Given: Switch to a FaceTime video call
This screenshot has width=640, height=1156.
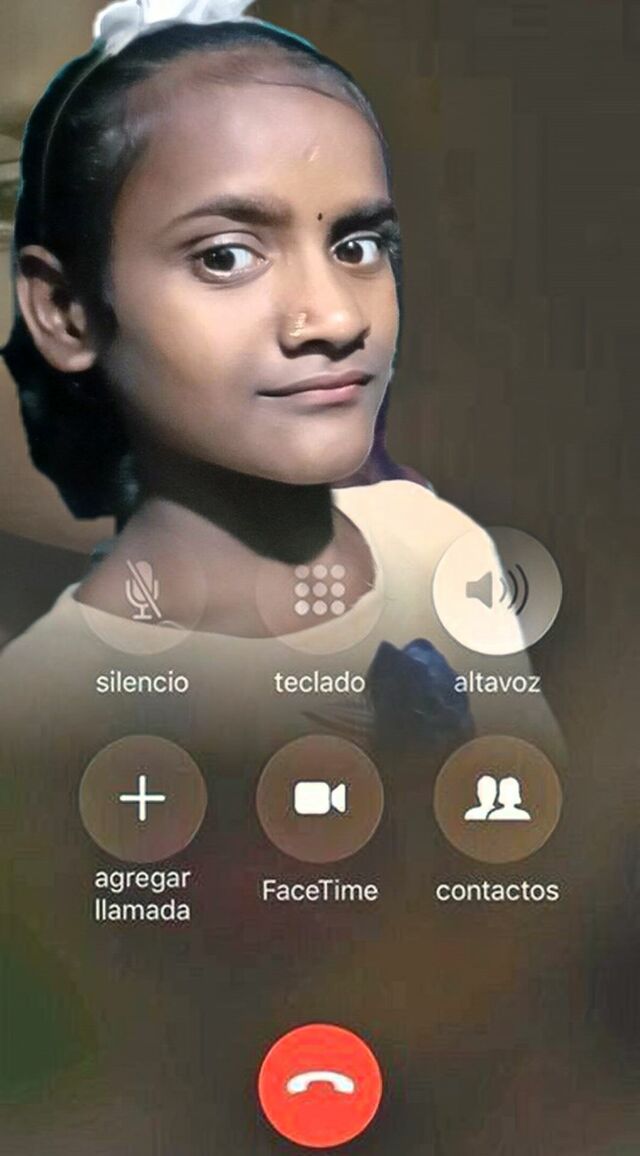Looking at the screenshot, I should click(320, 799).
